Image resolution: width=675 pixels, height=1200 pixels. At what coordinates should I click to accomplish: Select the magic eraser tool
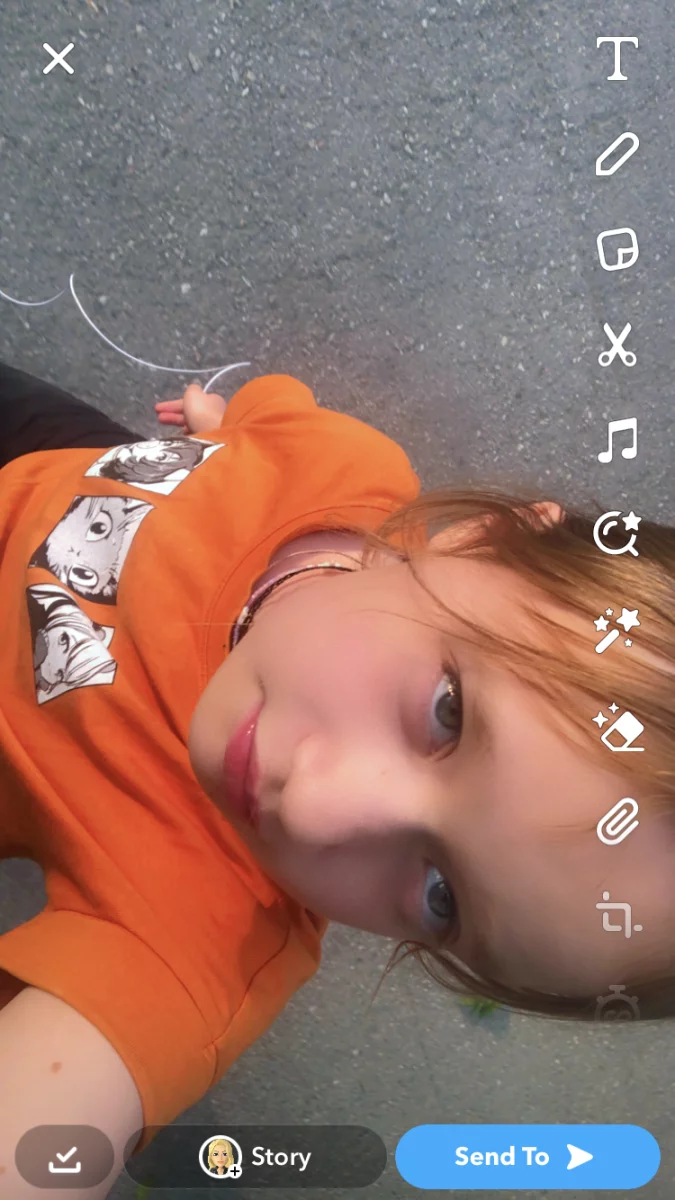coord(618,725)
